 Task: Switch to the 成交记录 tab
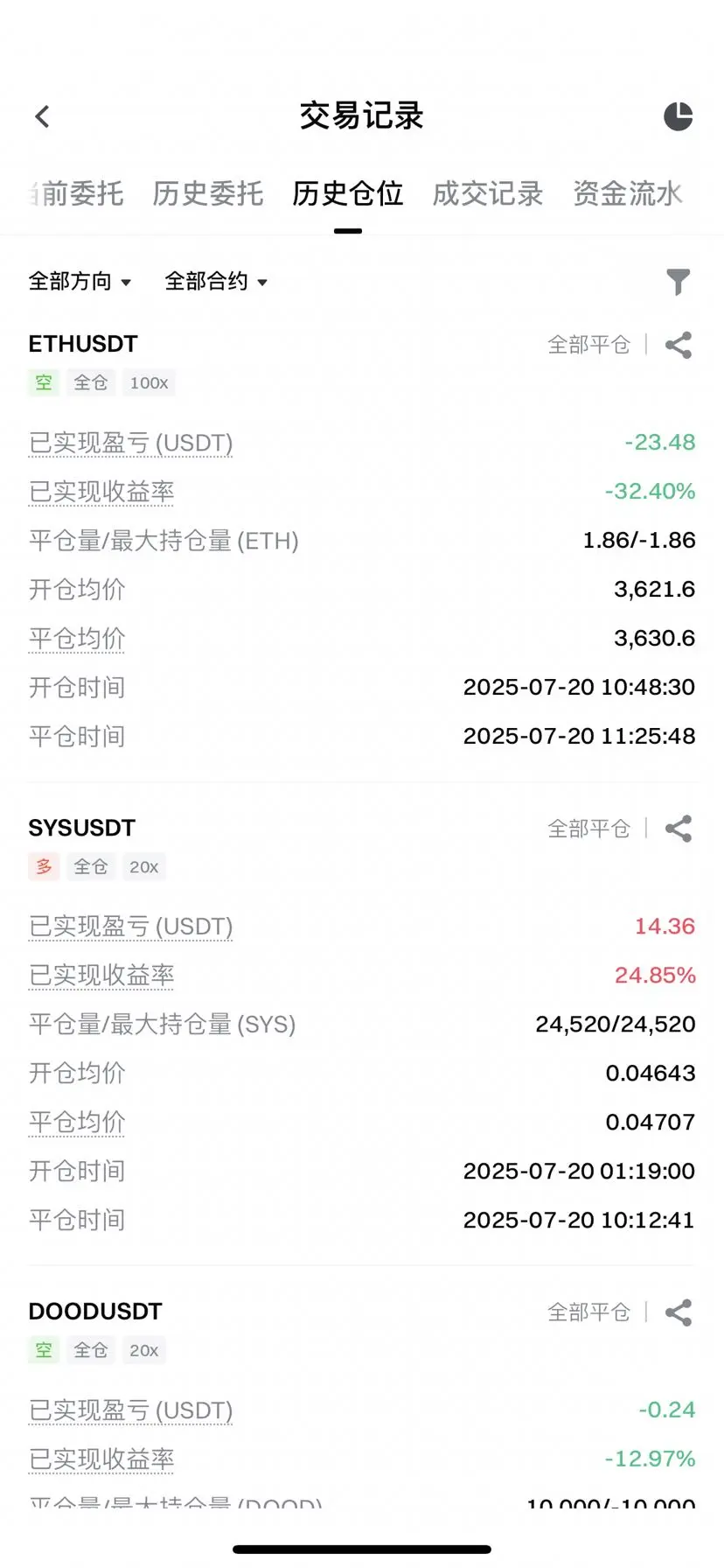(x=487, y=193)
